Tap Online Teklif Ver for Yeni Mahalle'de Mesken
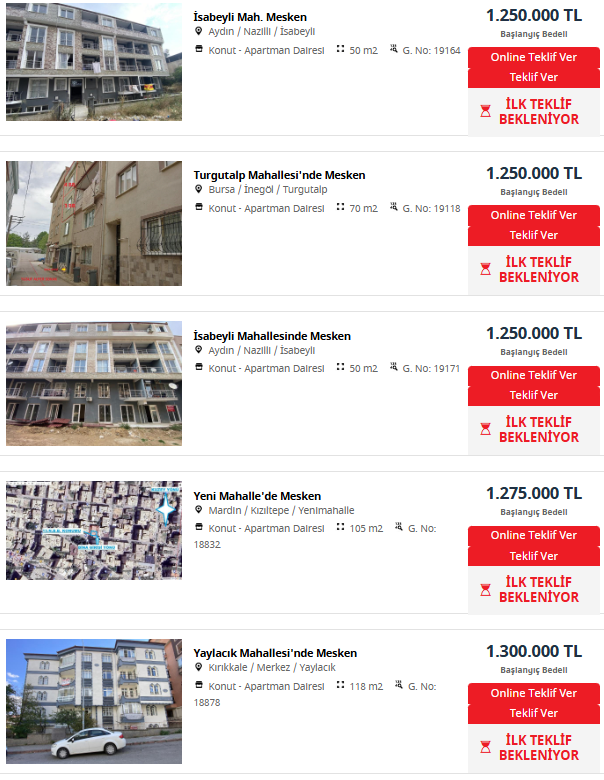 (x=533, y=535)
